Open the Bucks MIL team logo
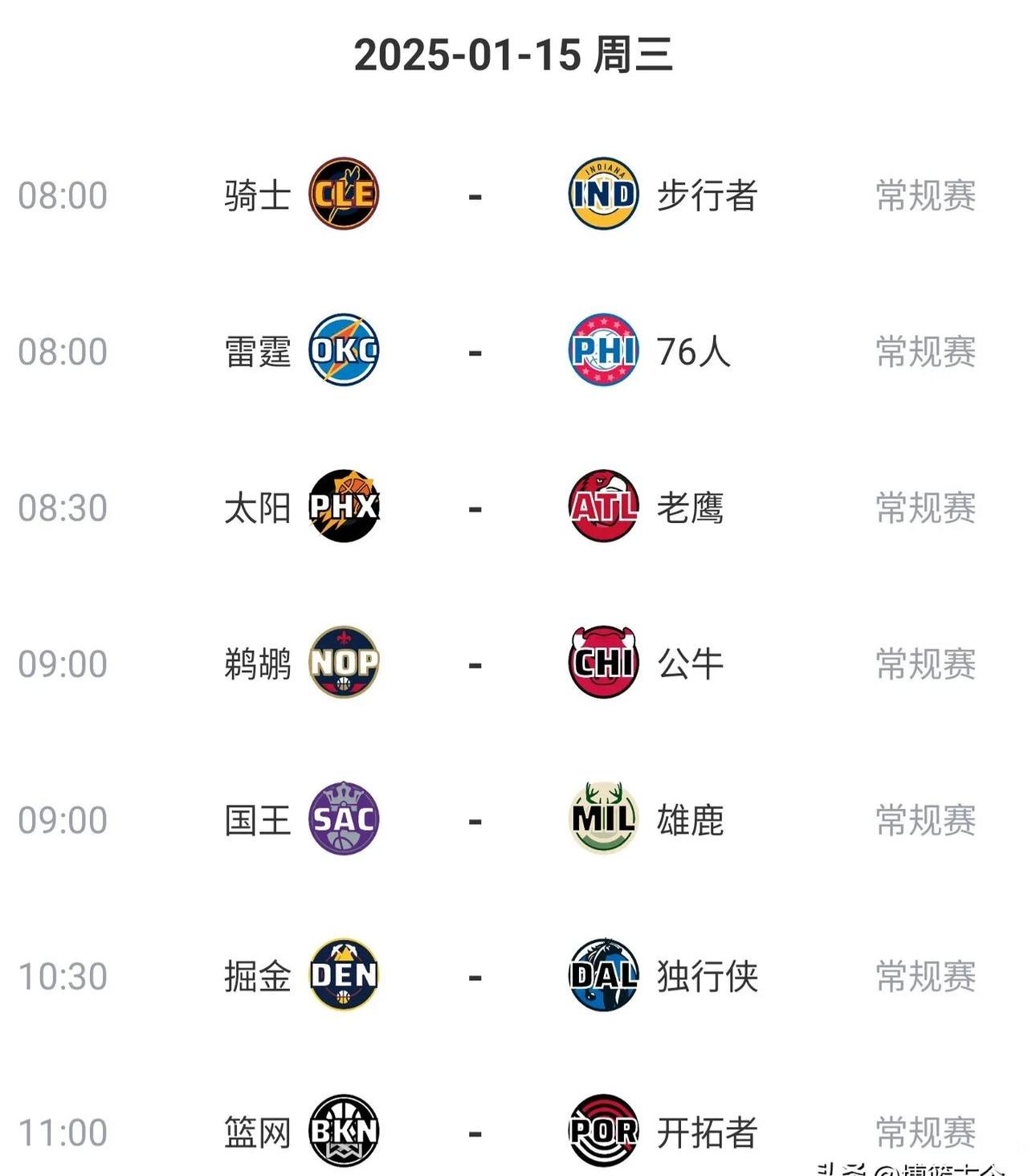 (602, 819)
